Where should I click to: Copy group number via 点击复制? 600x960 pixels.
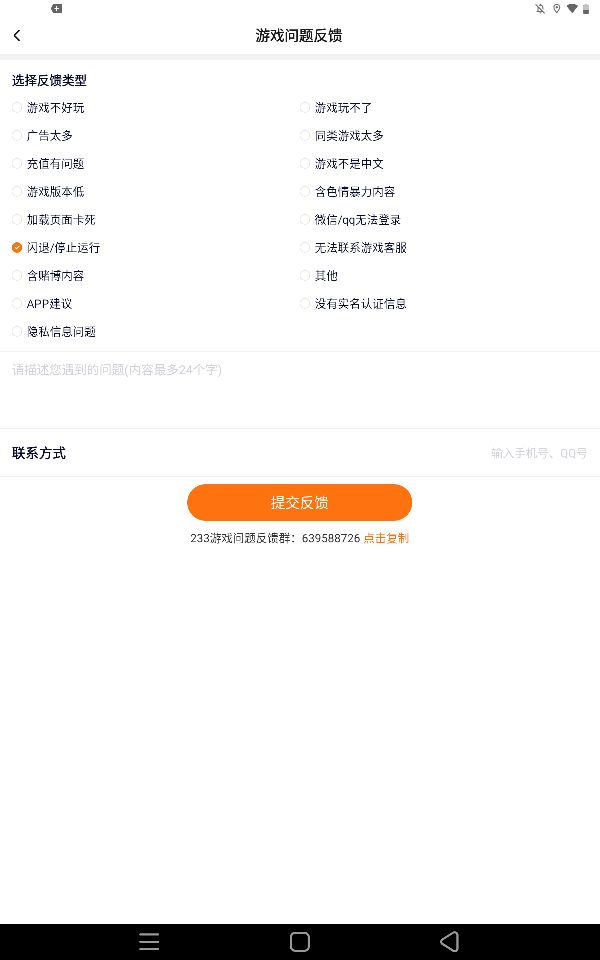[x=386, y=538]
